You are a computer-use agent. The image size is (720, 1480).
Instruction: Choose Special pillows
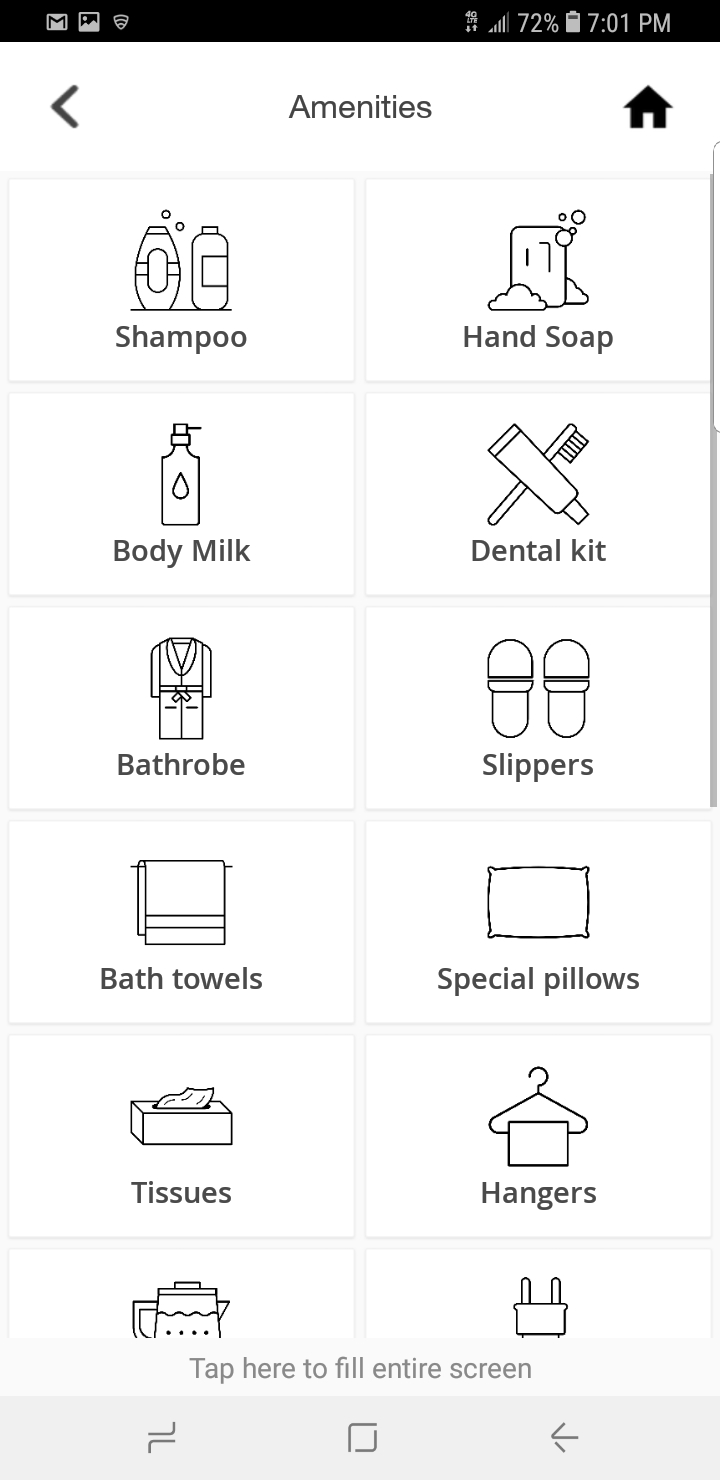tap(538, 922)
